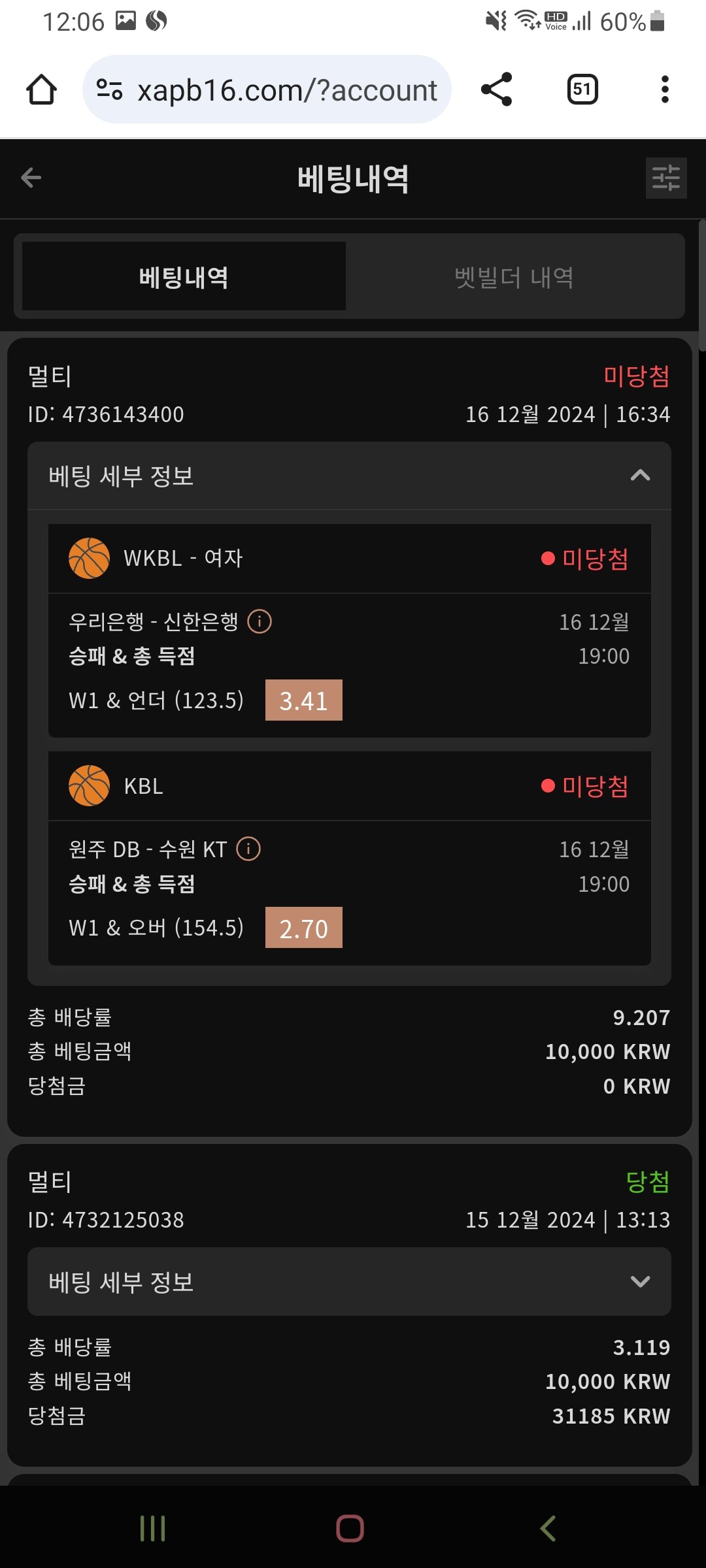This screenshot has width=706, height=1568.
Task: Expand 베팅 세부 정보 for bet 4732125038
Action: coord(639,1282)
